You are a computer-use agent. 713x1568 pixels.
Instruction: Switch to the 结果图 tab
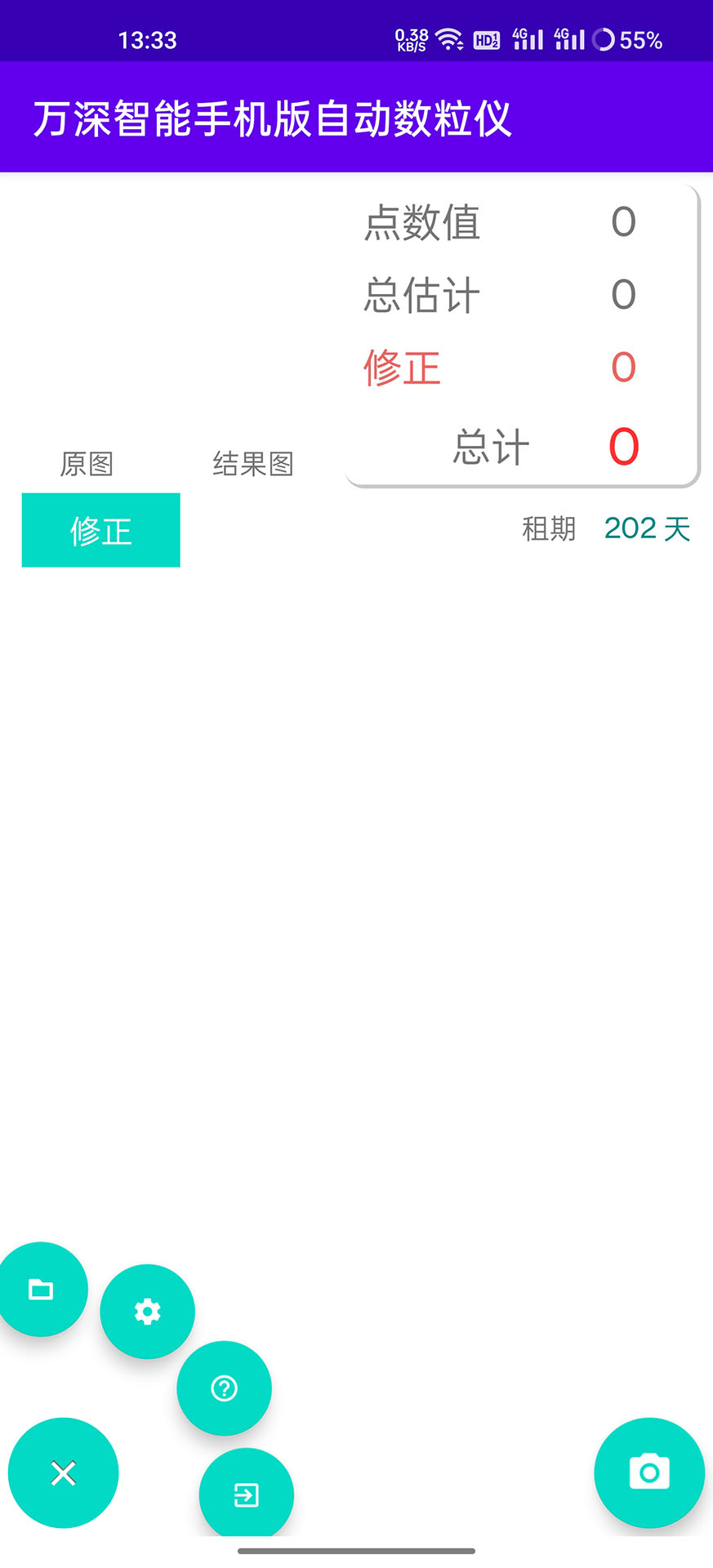click(x=253, y=463)
